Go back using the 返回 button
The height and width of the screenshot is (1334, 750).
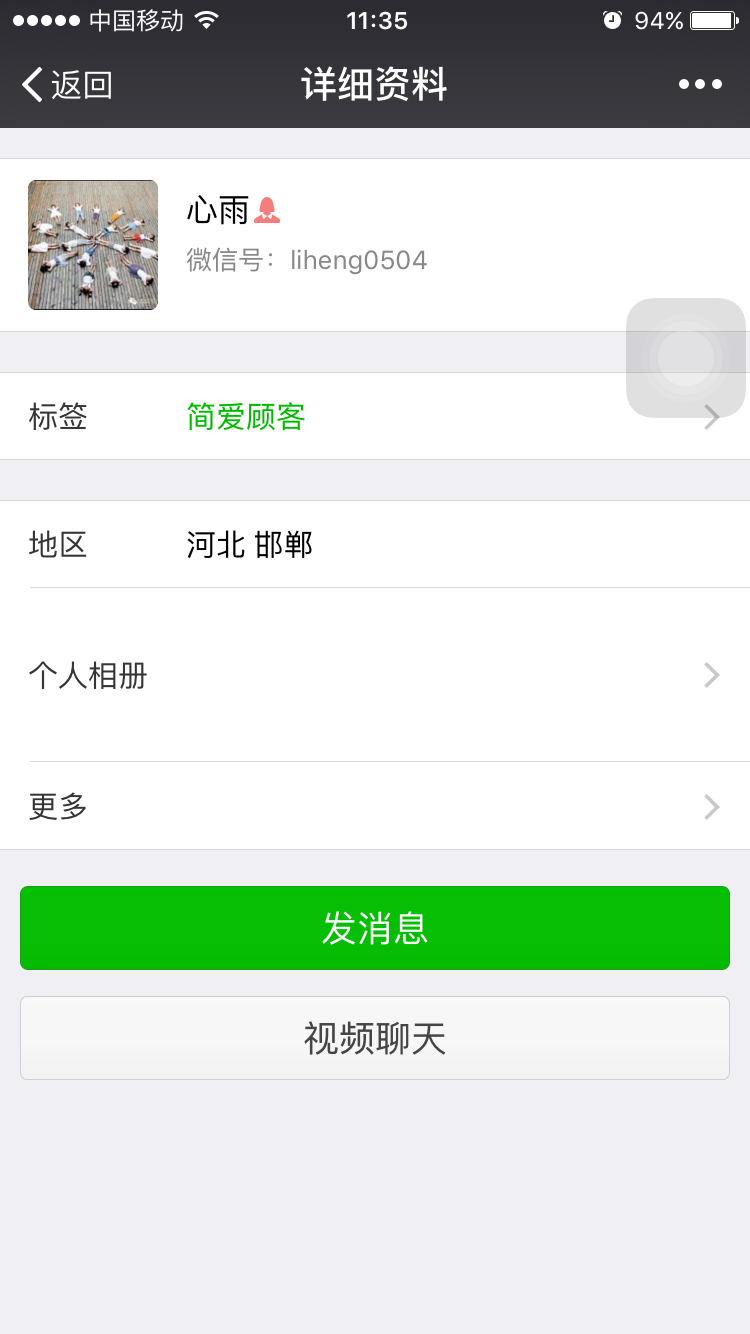pos(67,85)
